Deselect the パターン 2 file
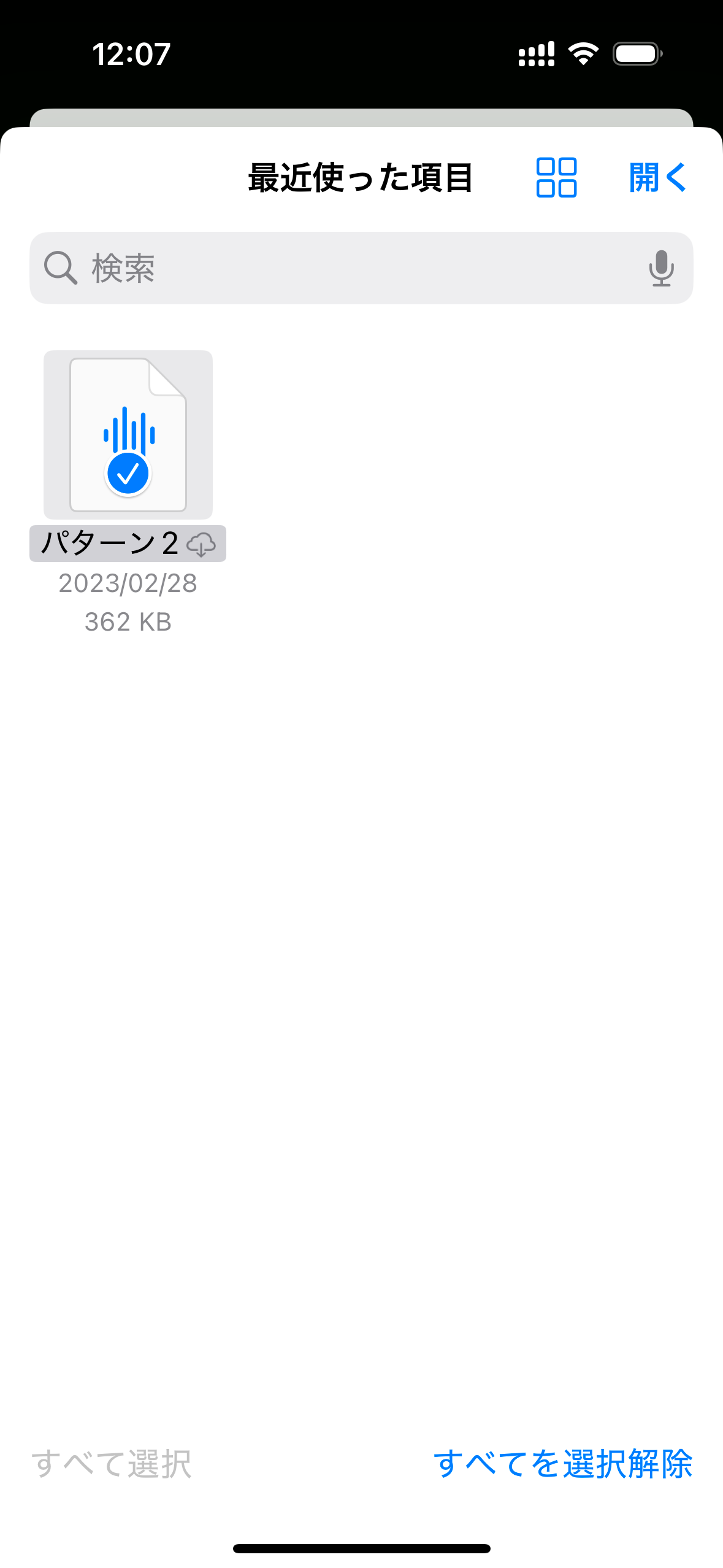This screenshot has height=1568, width=723. tap(128, 436)
